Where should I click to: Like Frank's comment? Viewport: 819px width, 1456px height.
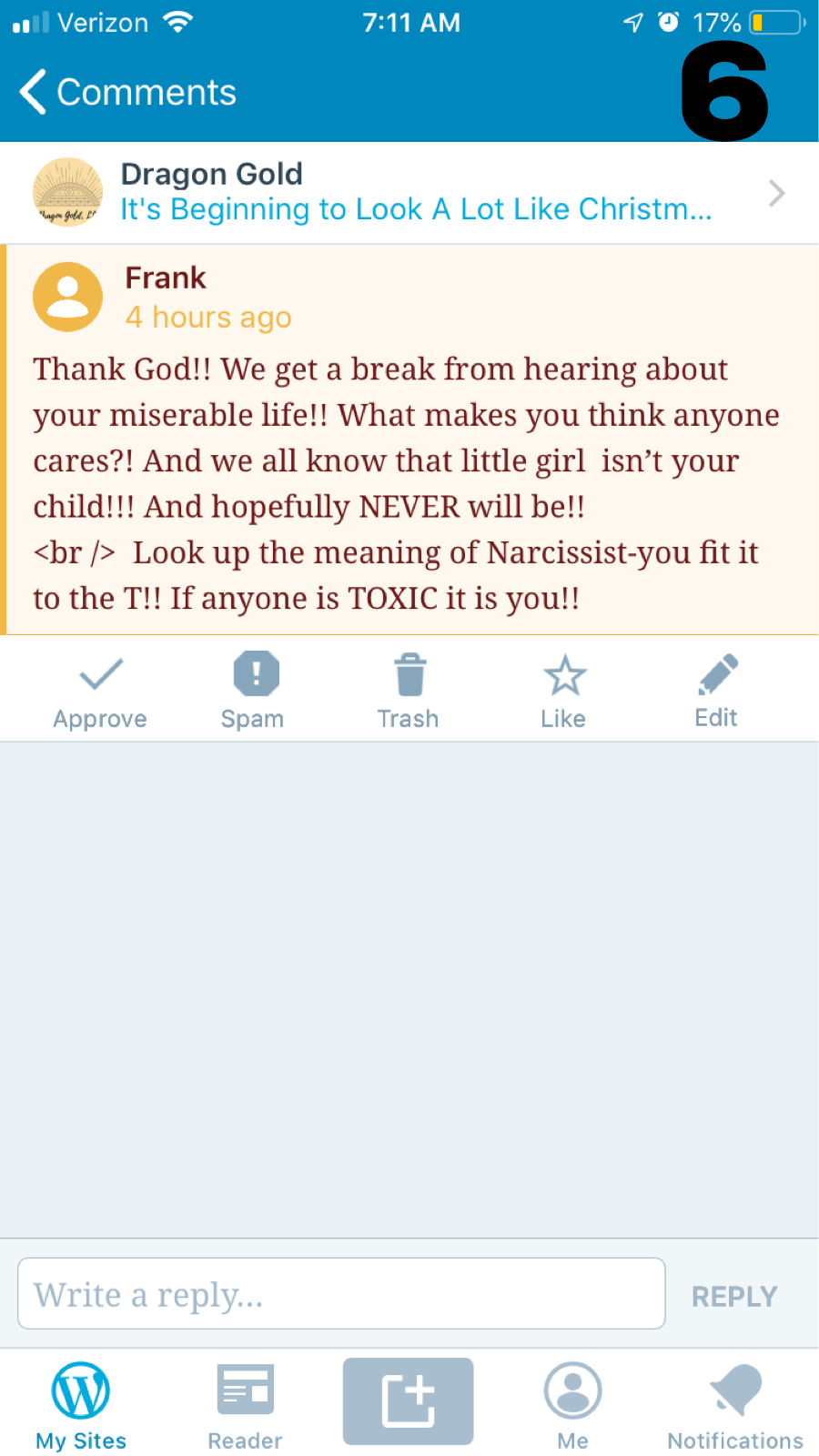click(x=563, y=692)
